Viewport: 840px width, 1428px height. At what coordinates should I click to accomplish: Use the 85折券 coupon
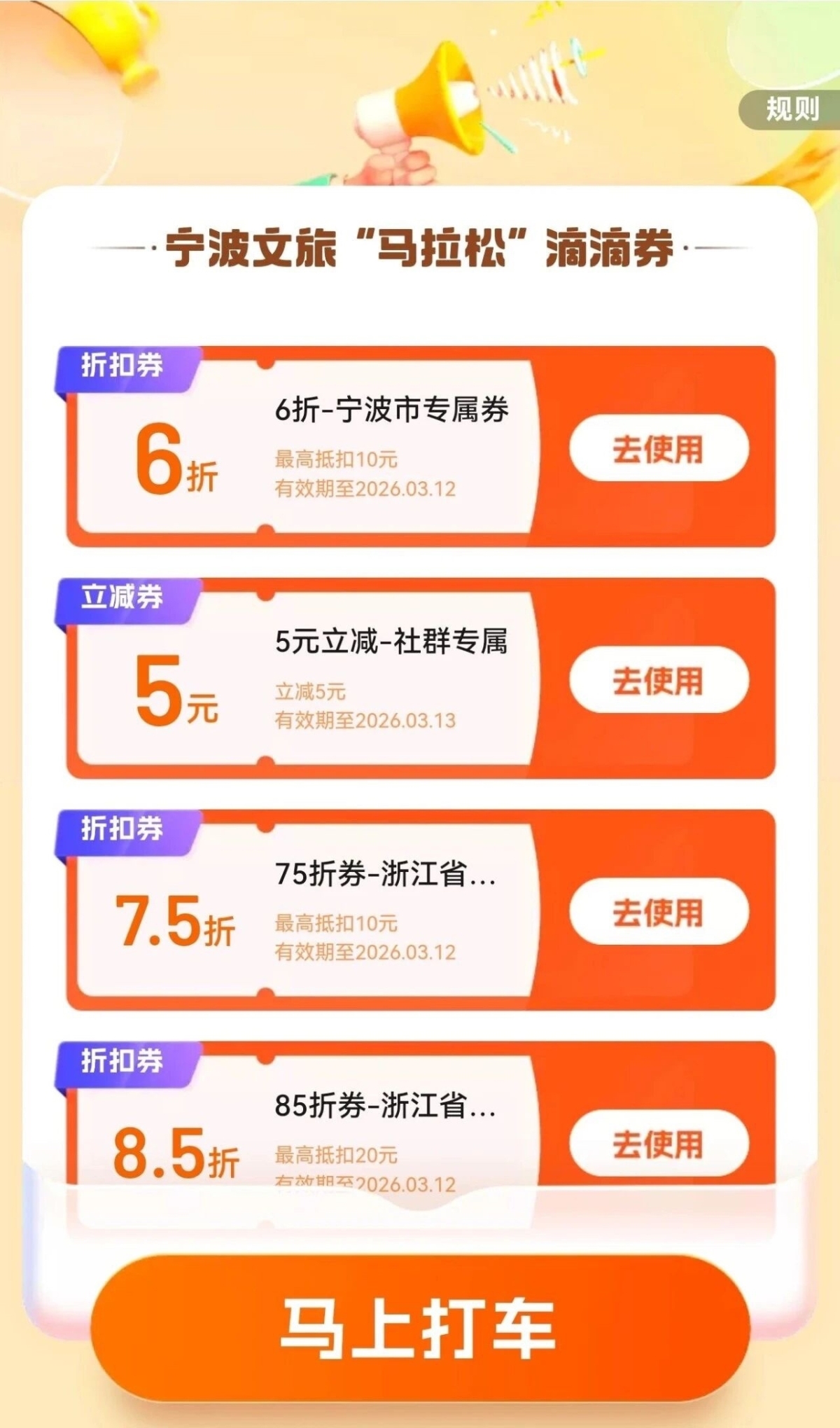click(x=659, y=1144)
